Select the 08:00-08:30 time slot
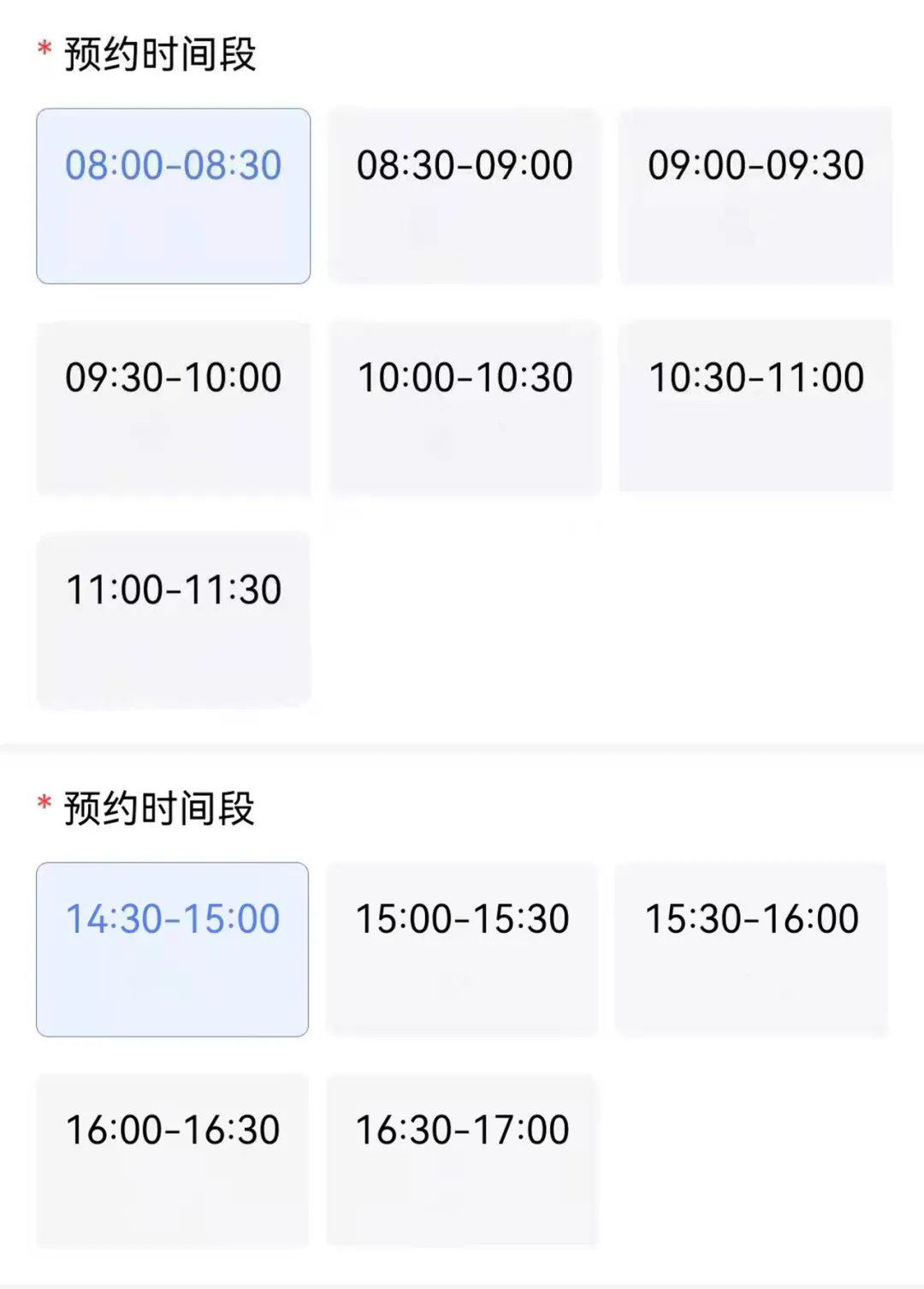The image size is (924, 1289). coord(173,195)
